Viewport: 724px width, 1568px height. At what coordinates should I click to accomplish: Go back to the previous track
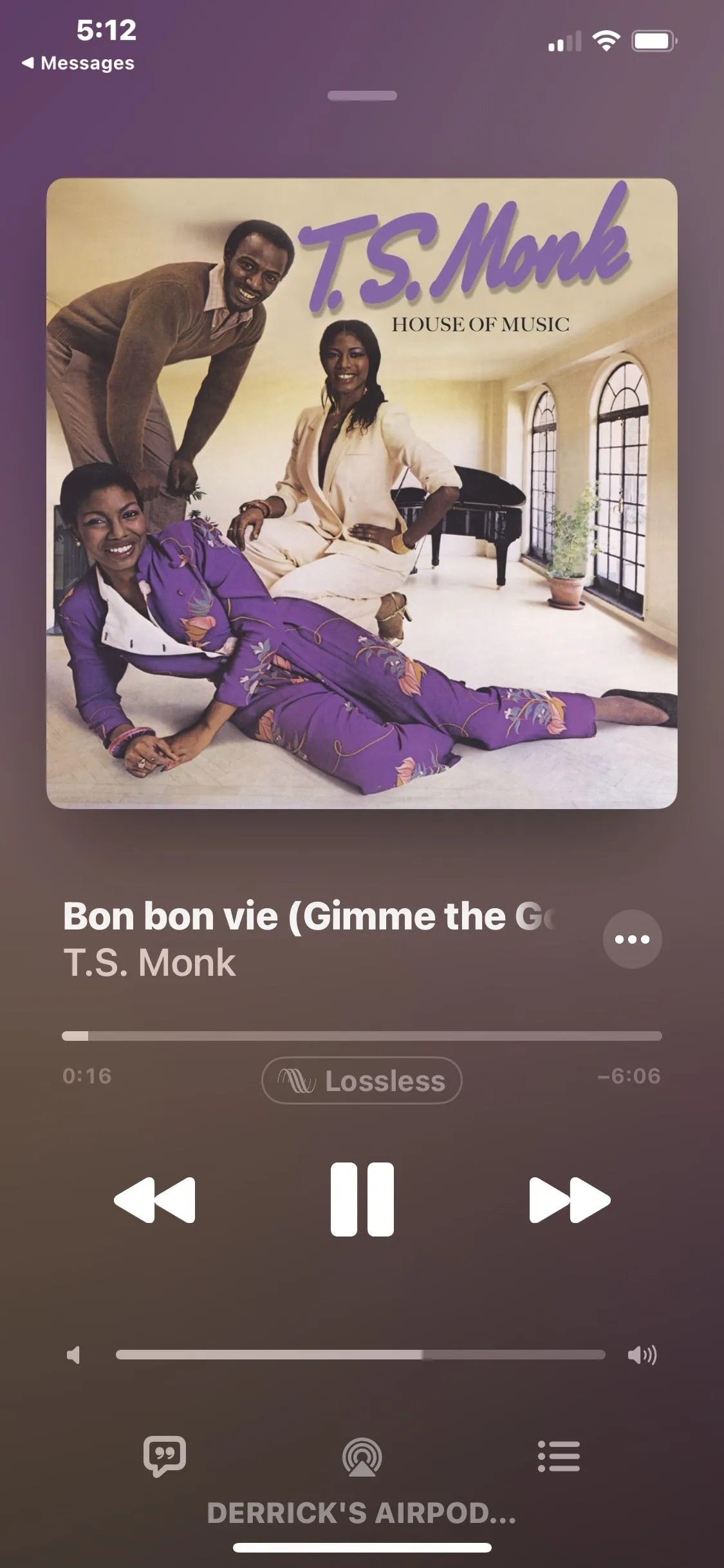(x=154, y=1200)
